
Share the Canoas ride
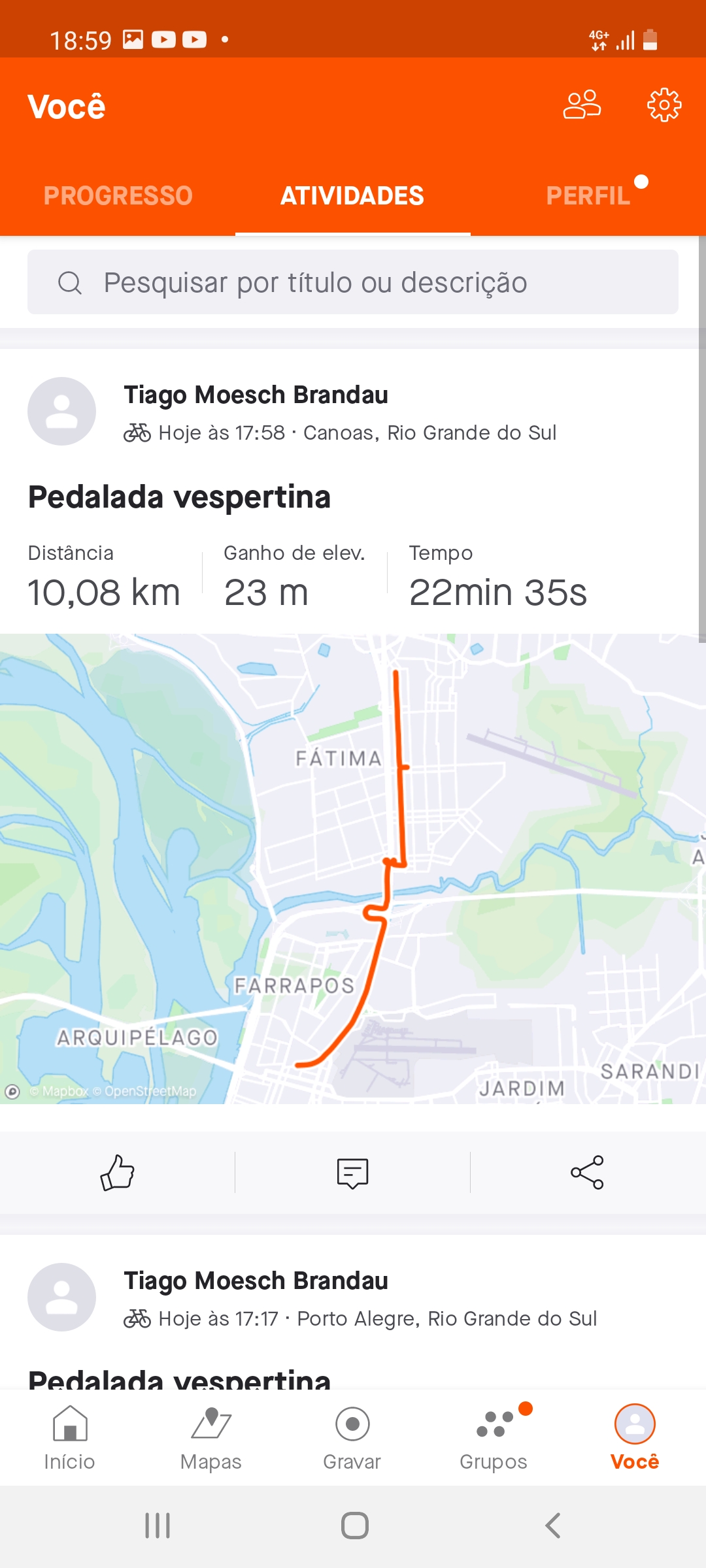[x=587, y=1173]
